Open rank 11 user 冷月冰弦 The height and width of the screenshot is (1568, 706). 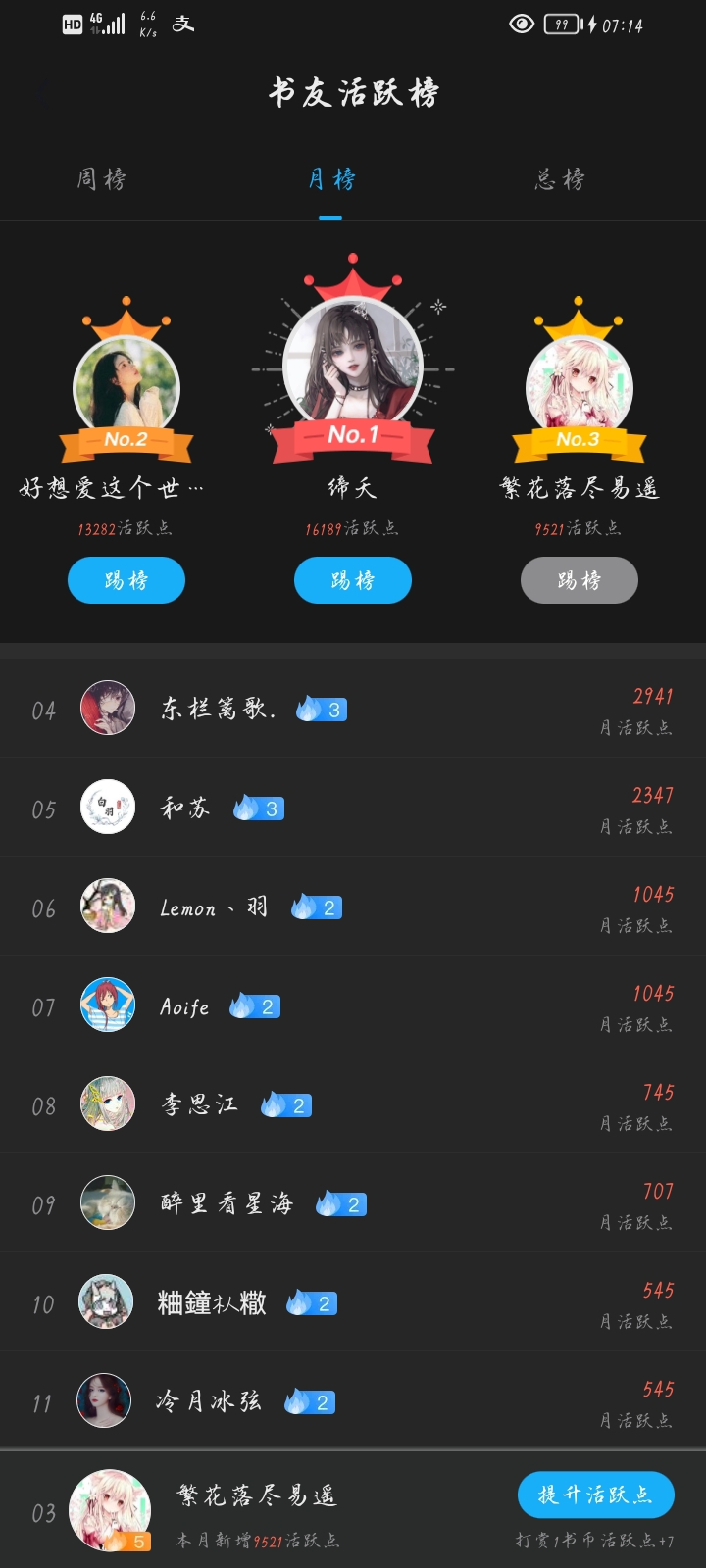click(353, 1401)
